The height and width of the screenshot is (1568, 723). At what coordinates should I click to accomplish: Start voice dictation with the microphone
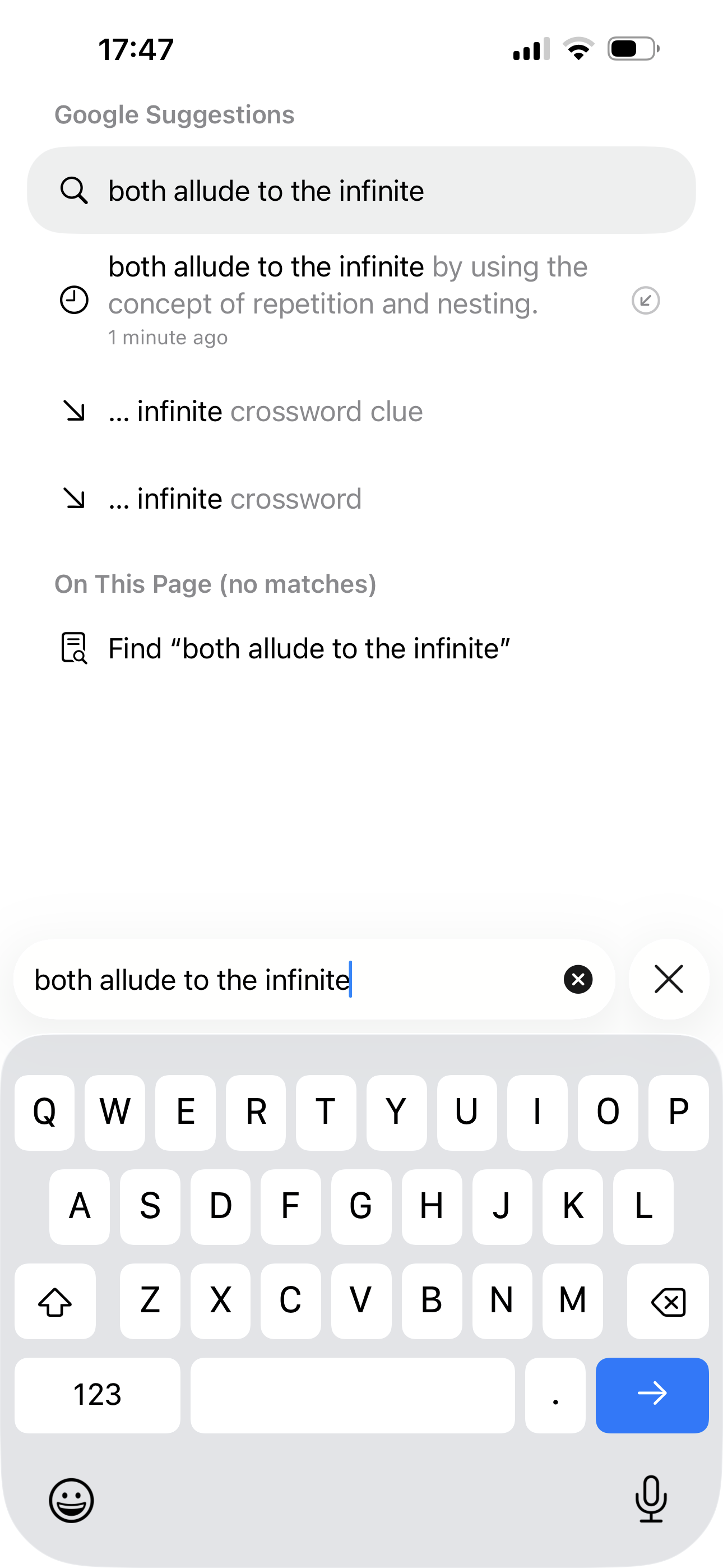click(651, 1499)
